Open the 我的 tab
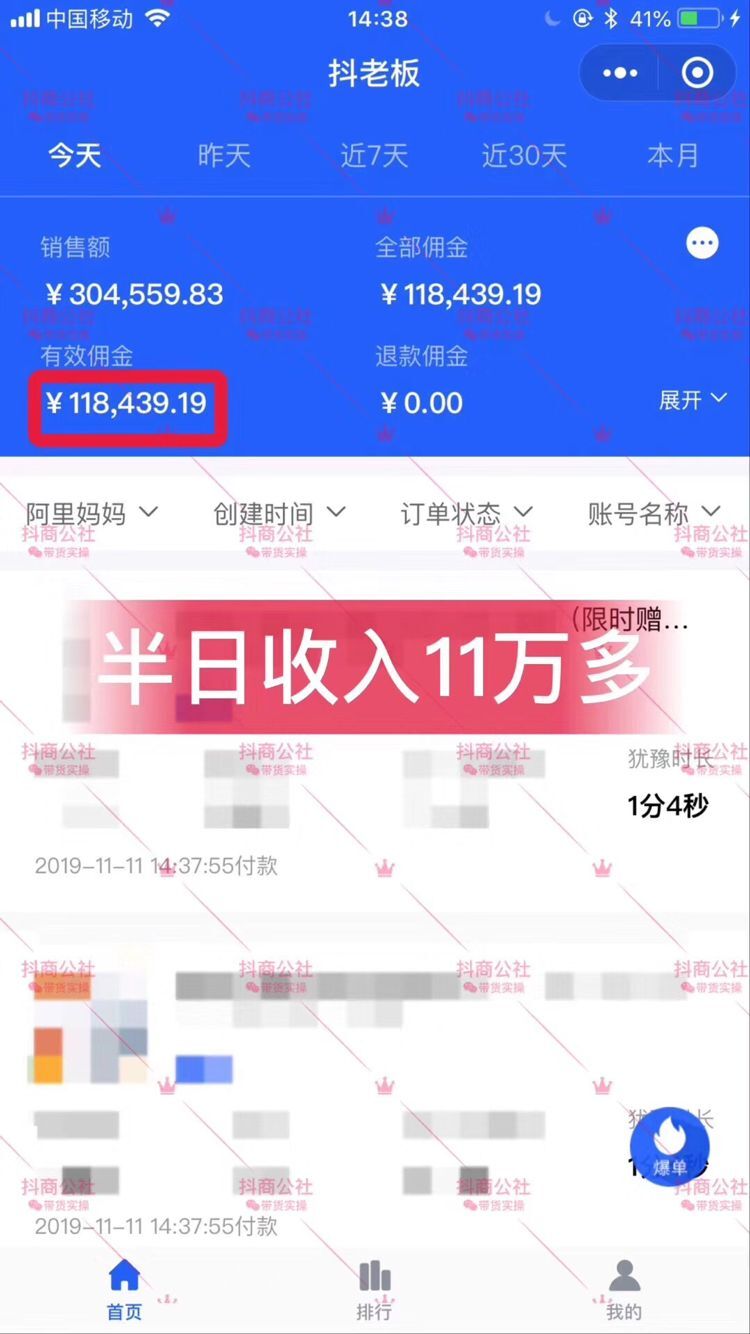This screenshot has height=1334, width=750. click(624, 1290)
